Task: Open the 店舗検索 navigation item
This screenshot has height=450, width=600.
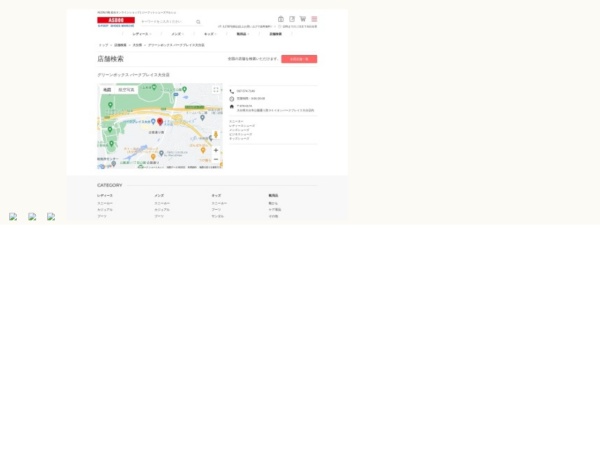Action: click(x=275, y=34)
